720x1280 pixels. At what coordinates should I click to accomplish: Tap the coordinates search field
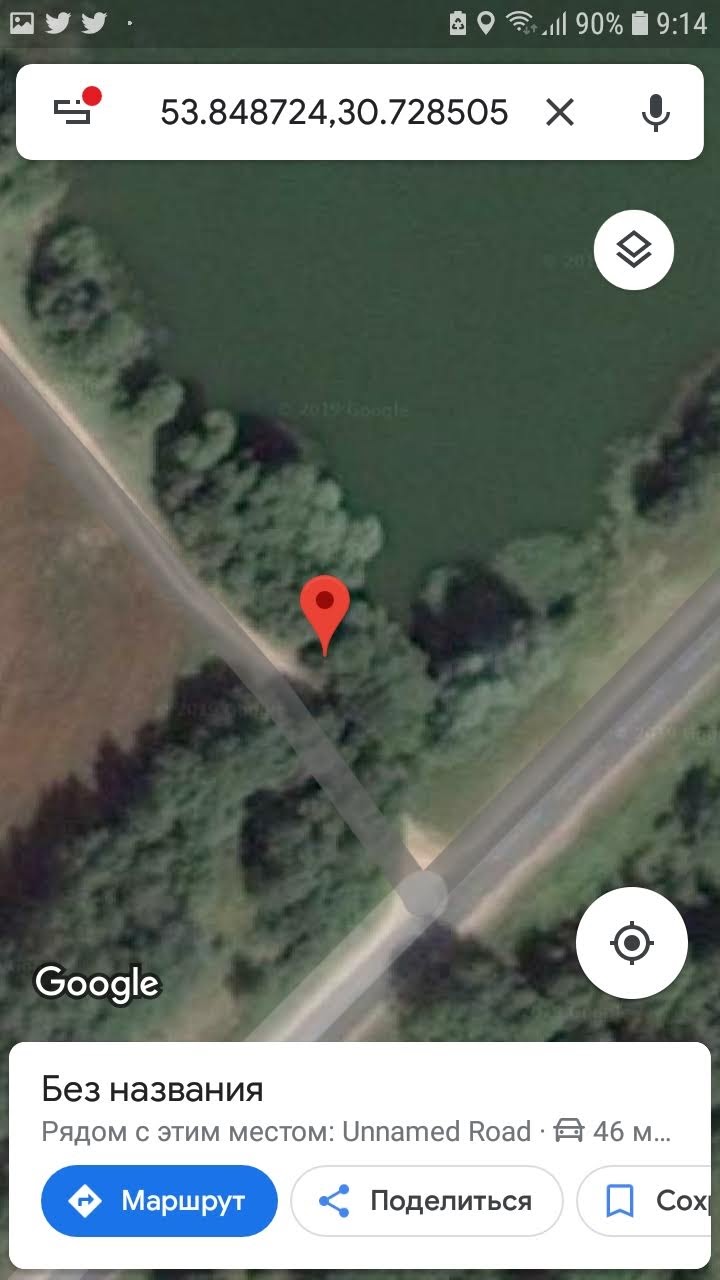pyautogui.click(x=334, y=112)
